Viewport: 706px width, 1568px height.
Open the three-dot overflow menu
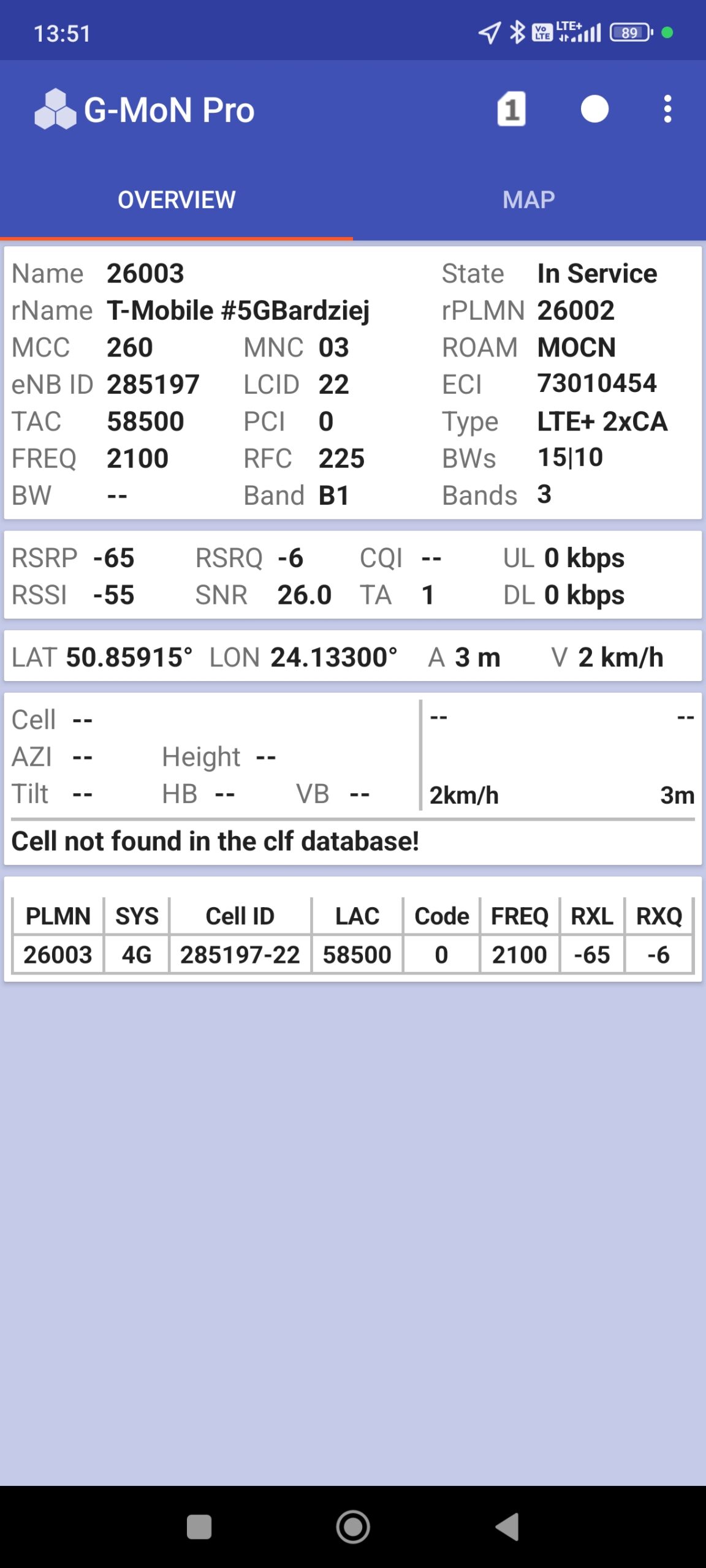[x=667, y=110]
